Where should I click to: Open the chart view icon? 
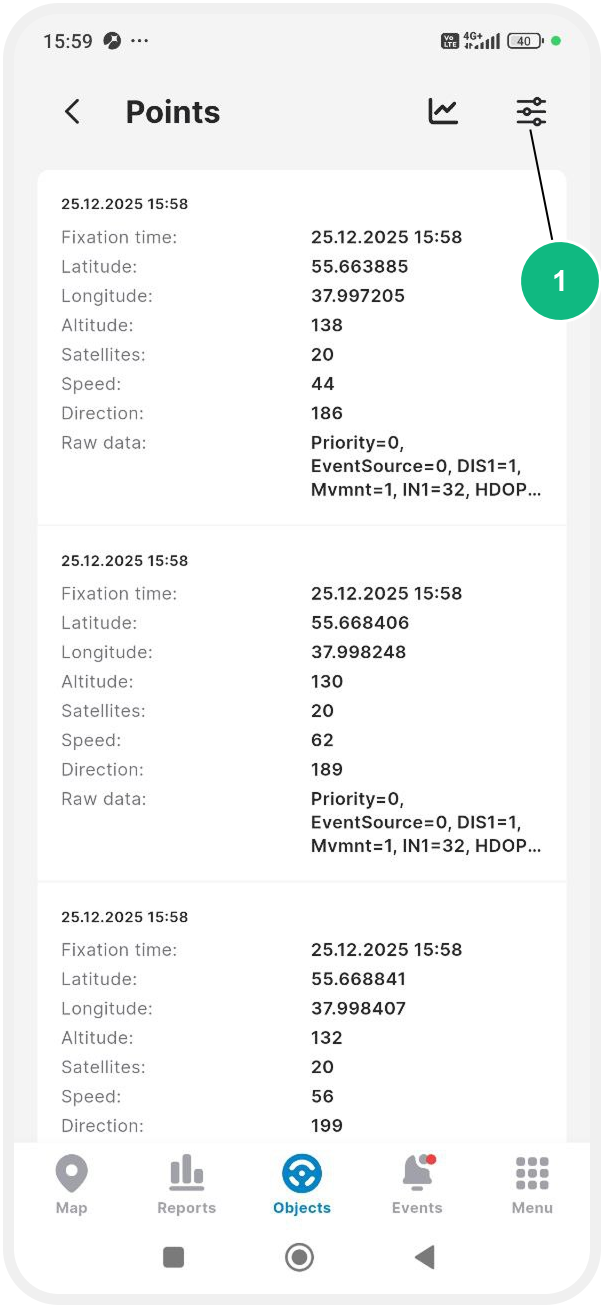point(443,112)
